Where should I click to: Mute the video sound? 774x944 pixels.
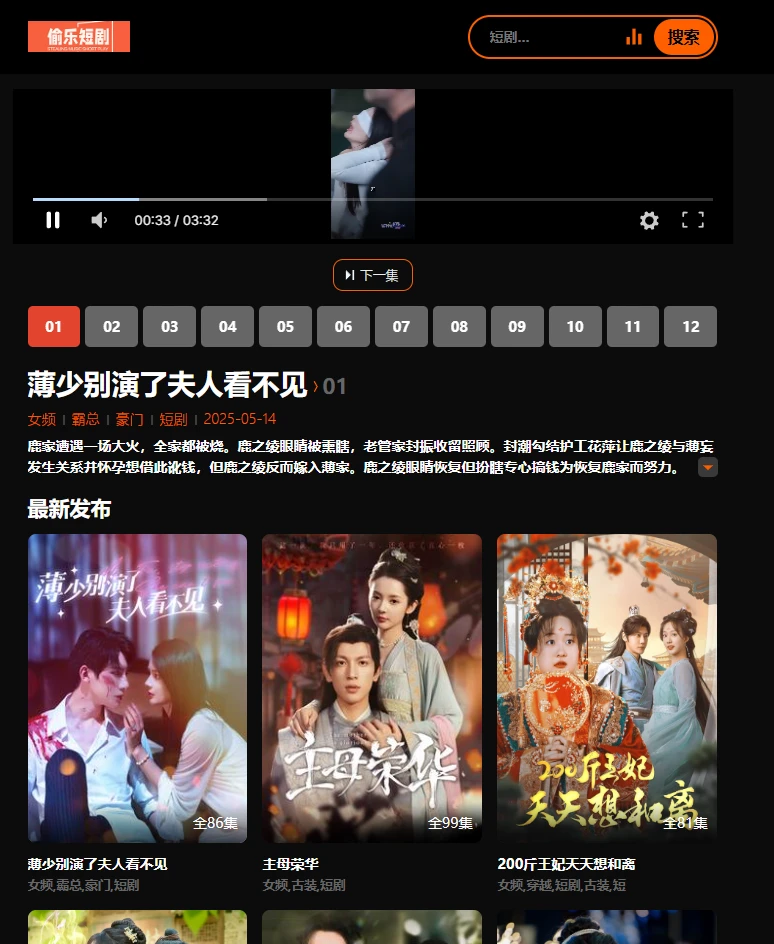click(x=99, y=220)
